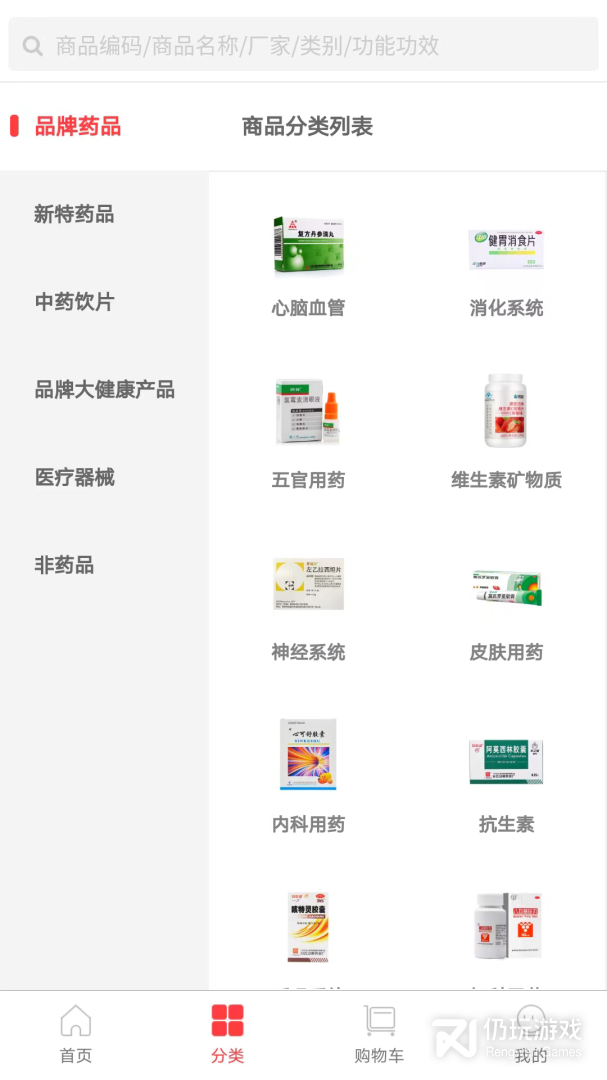Select the 非药品 category
This screenshot has width=607, height=1080.
[64, 565]
